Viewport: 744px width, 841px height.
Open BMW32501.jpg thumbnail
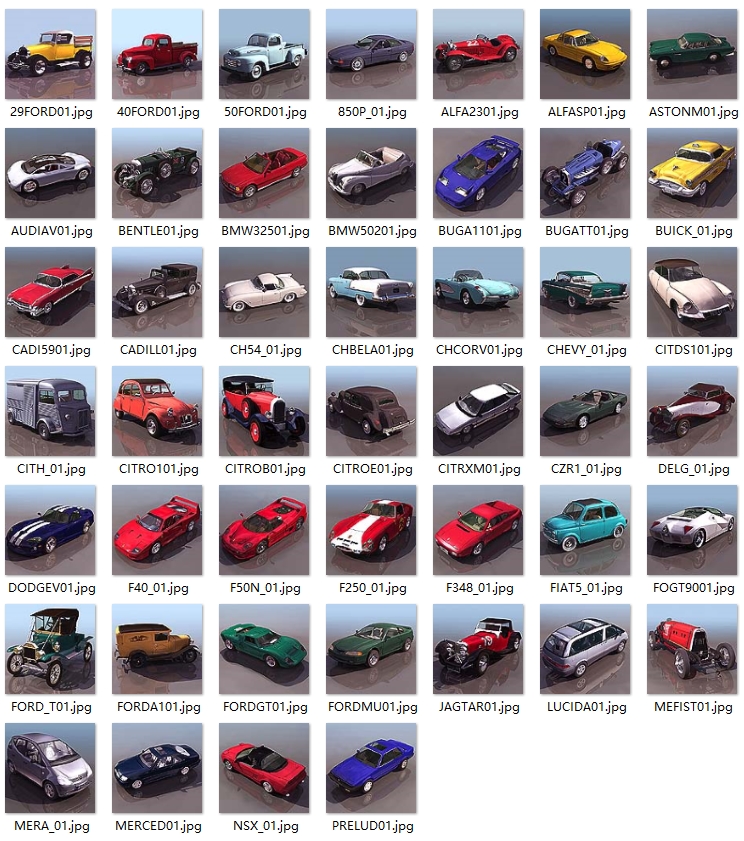click(x=264, y=174)
